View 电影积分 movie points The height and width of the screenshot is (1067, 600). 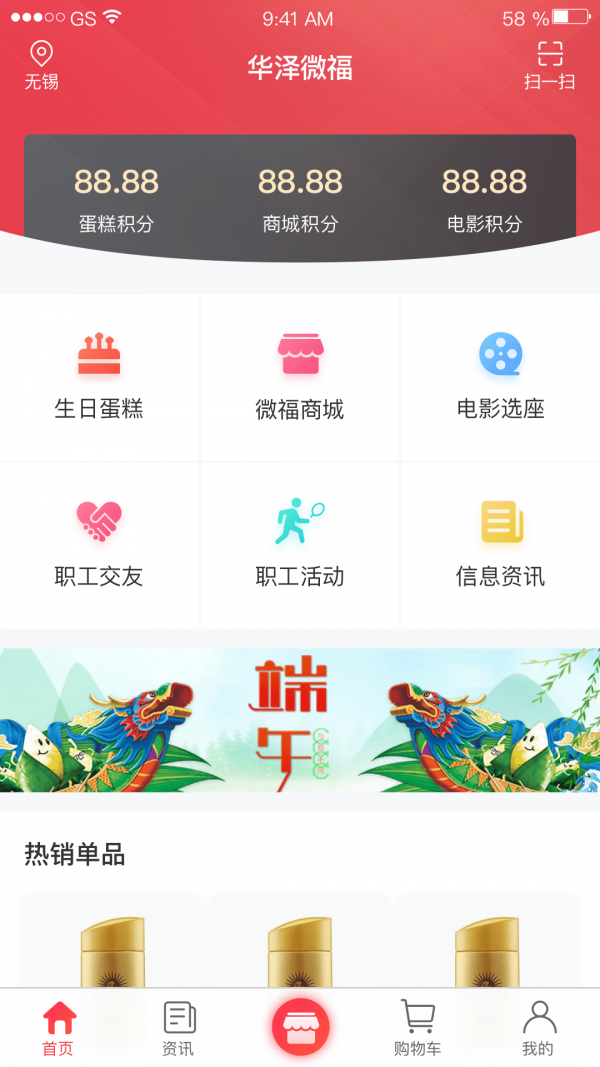point(484,198)
